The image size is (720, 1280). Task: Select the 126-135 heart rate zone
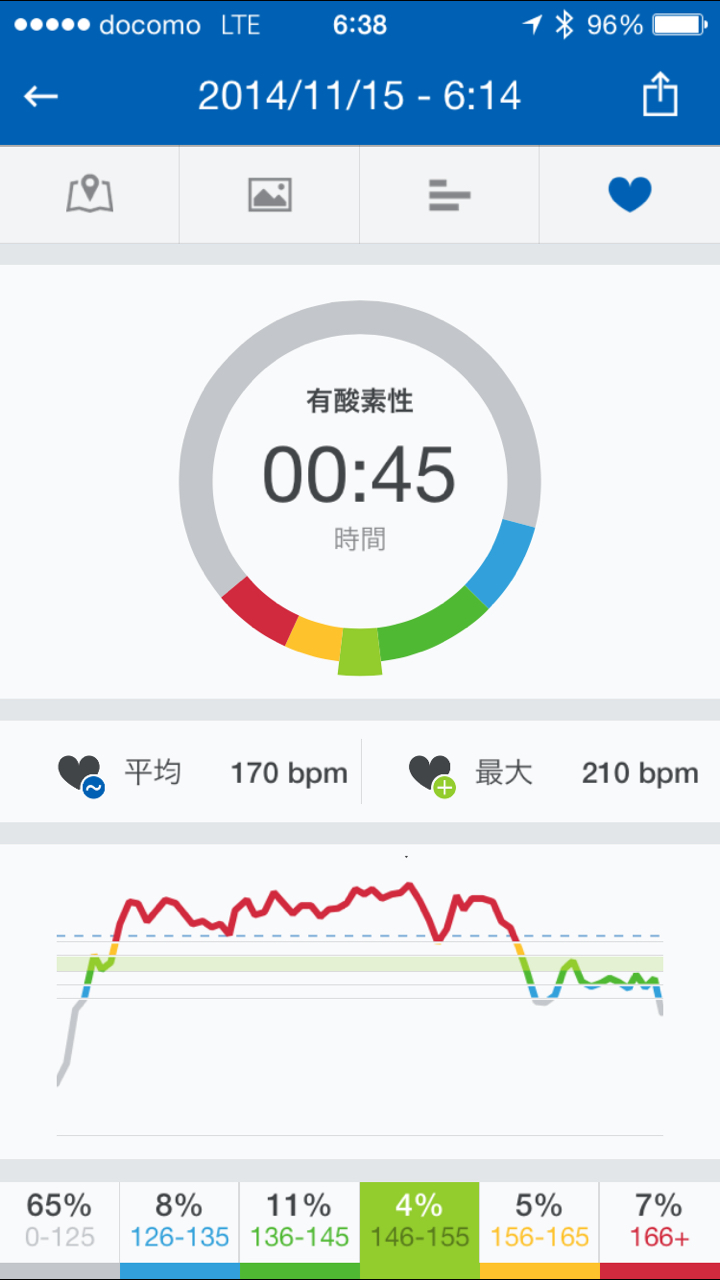[180, 1222]
